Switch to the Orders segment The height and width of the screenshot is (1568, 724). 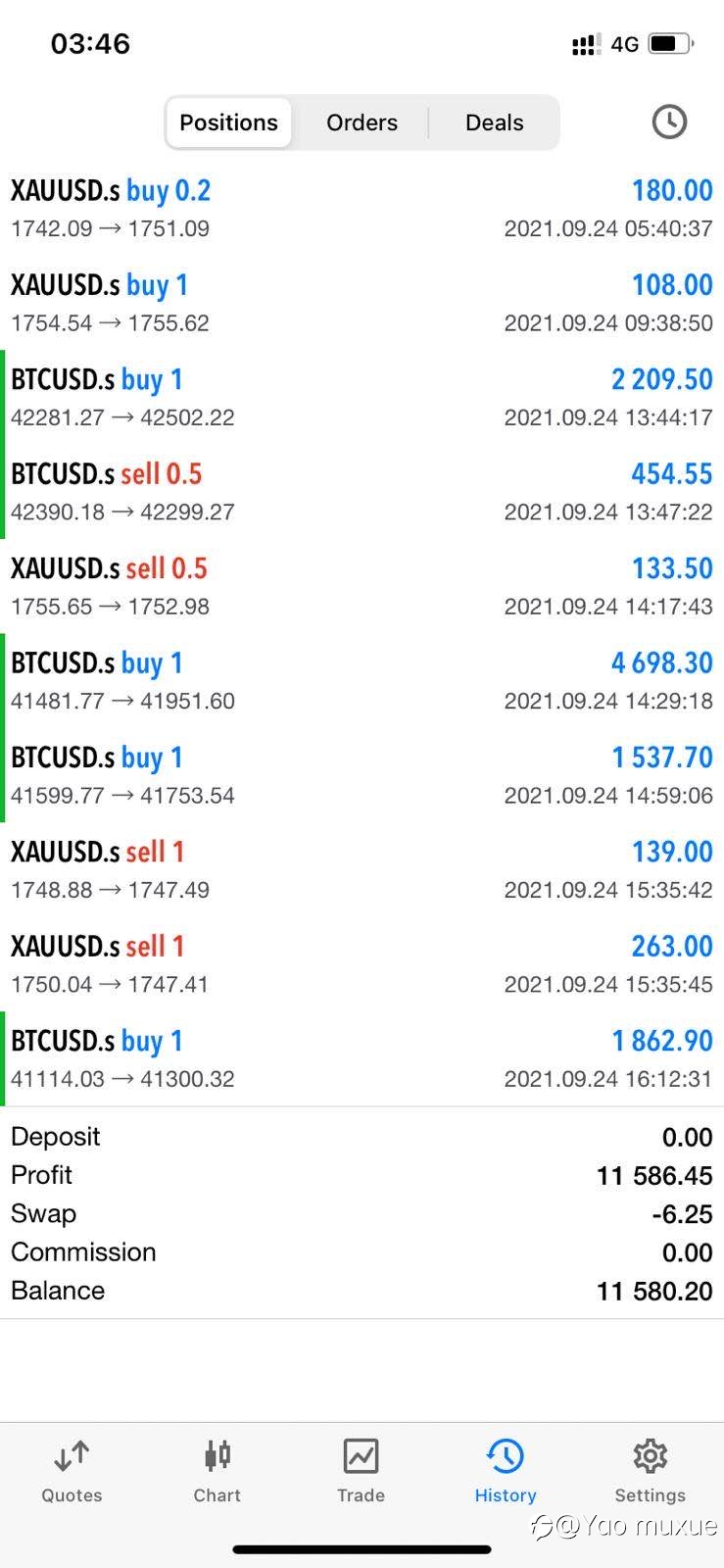[x=362, y=122]
